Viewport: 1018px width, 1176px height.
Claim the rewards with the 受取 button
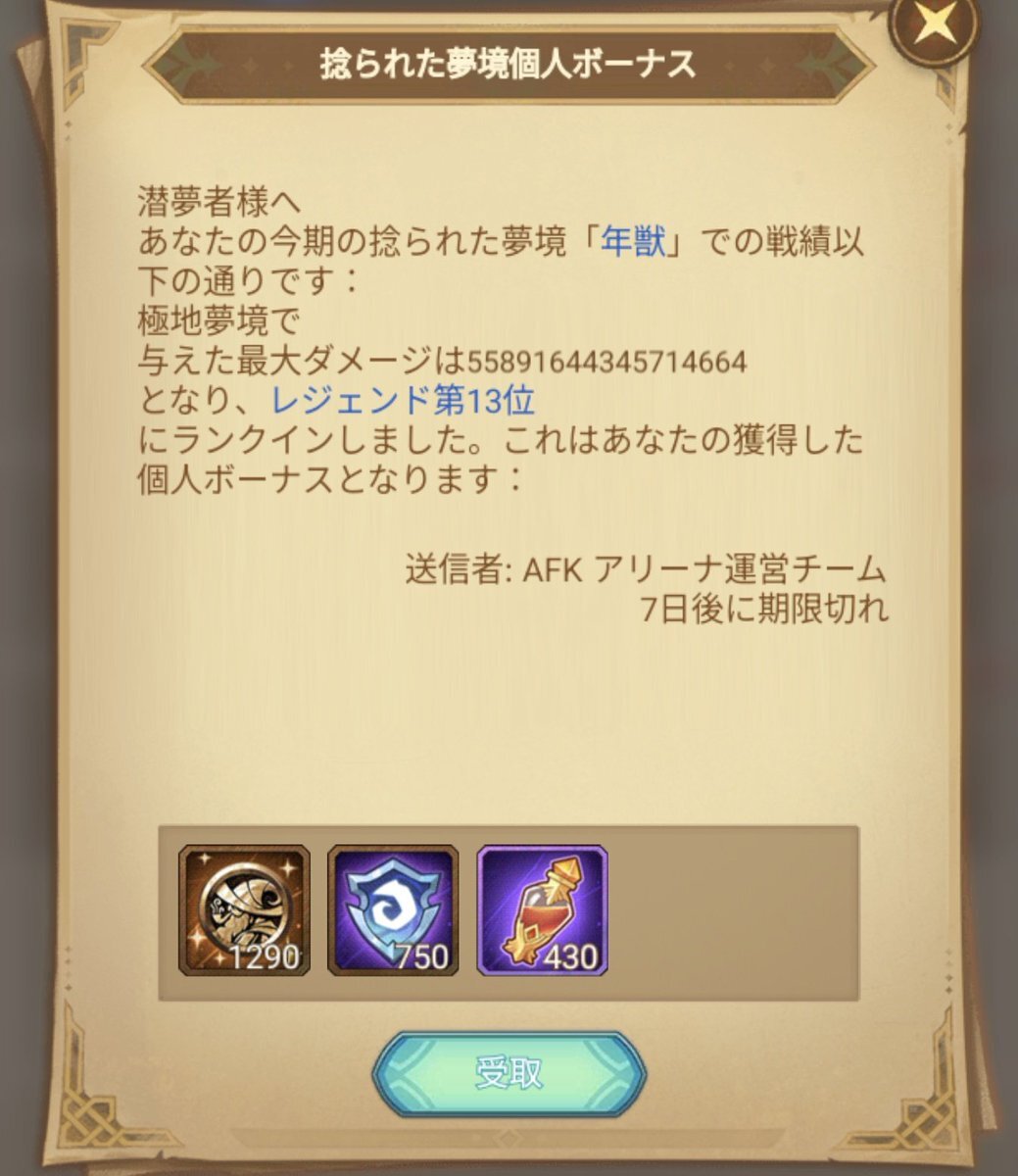[509, 1073]
